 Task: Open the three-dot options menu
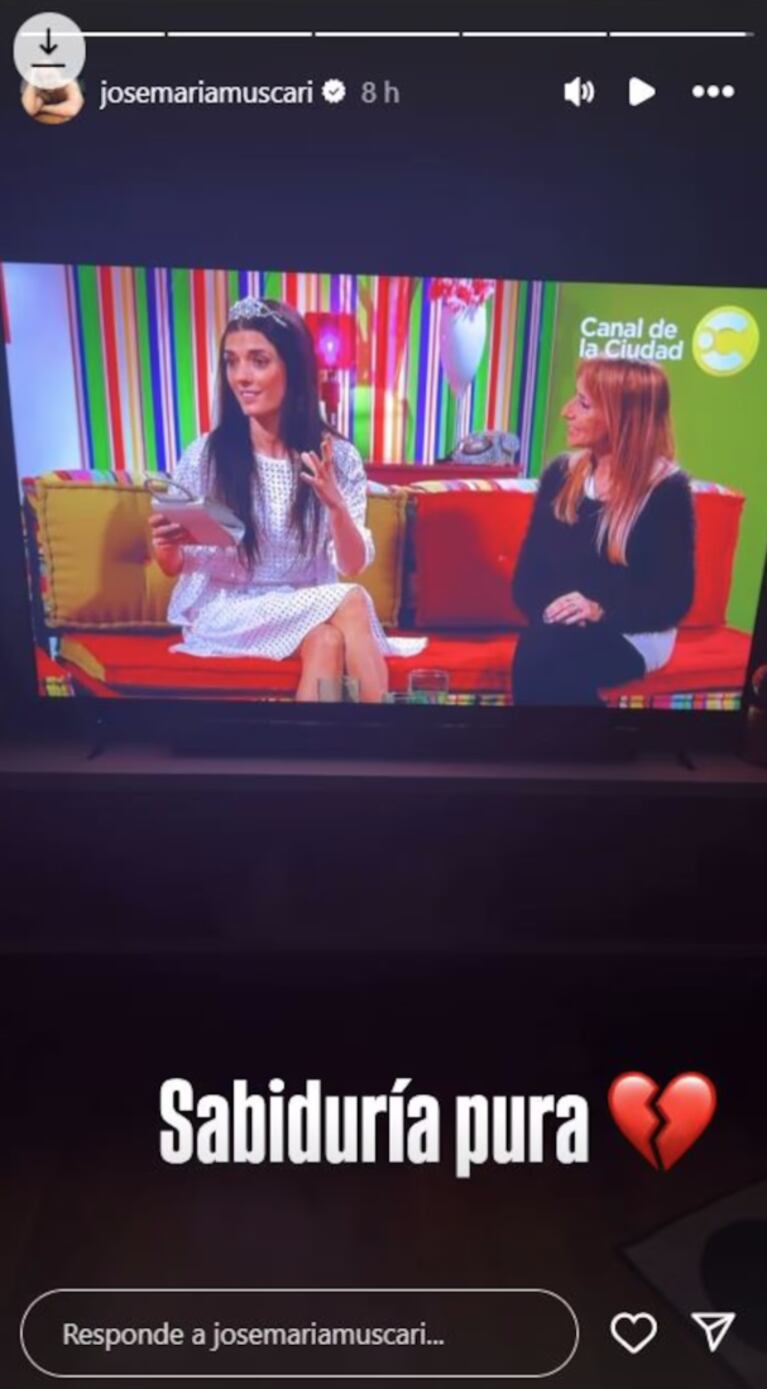pos(713,93)
